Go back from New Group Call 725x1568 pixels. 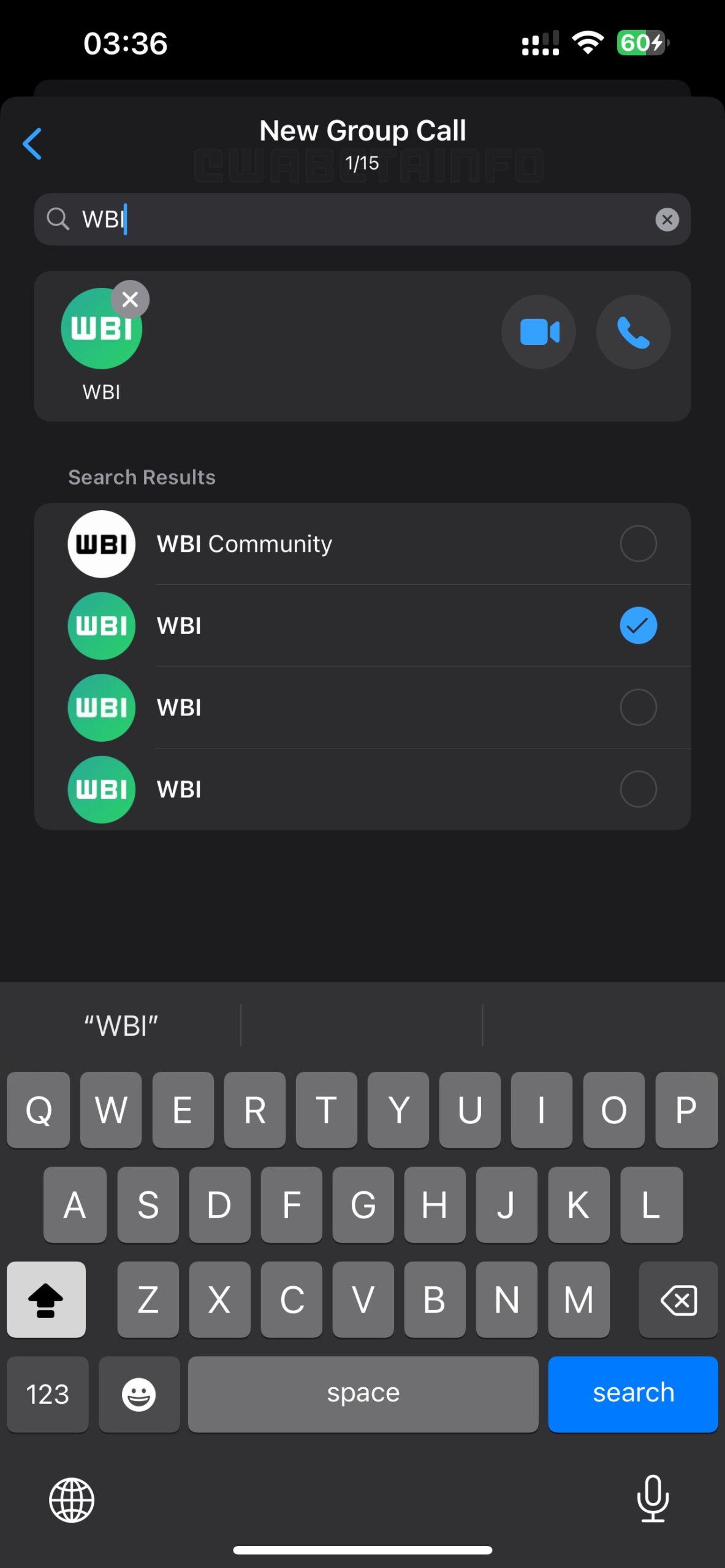[x=32, y=144]
